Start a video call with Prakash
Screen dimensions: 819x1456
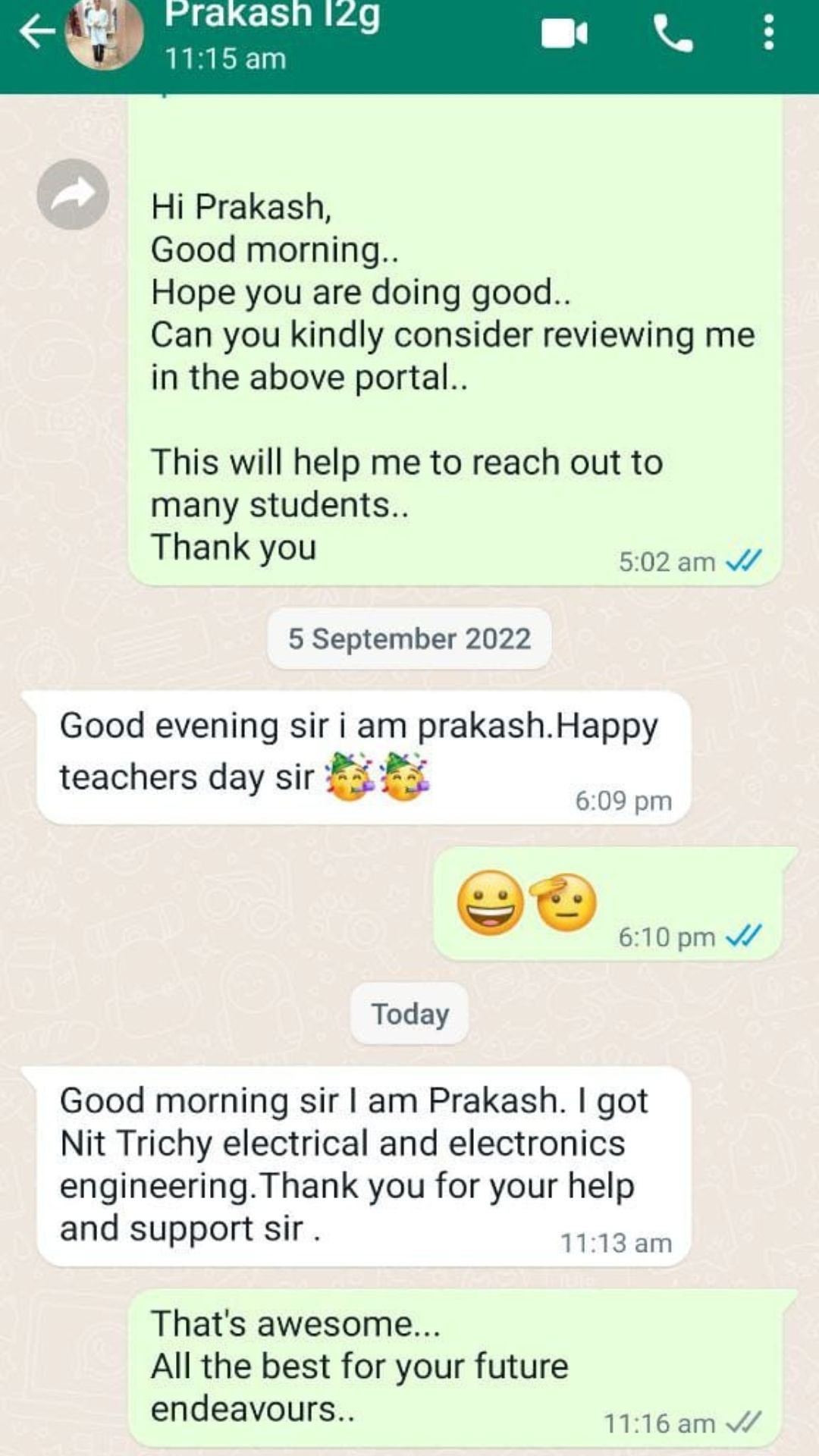(x=564, y=34)
